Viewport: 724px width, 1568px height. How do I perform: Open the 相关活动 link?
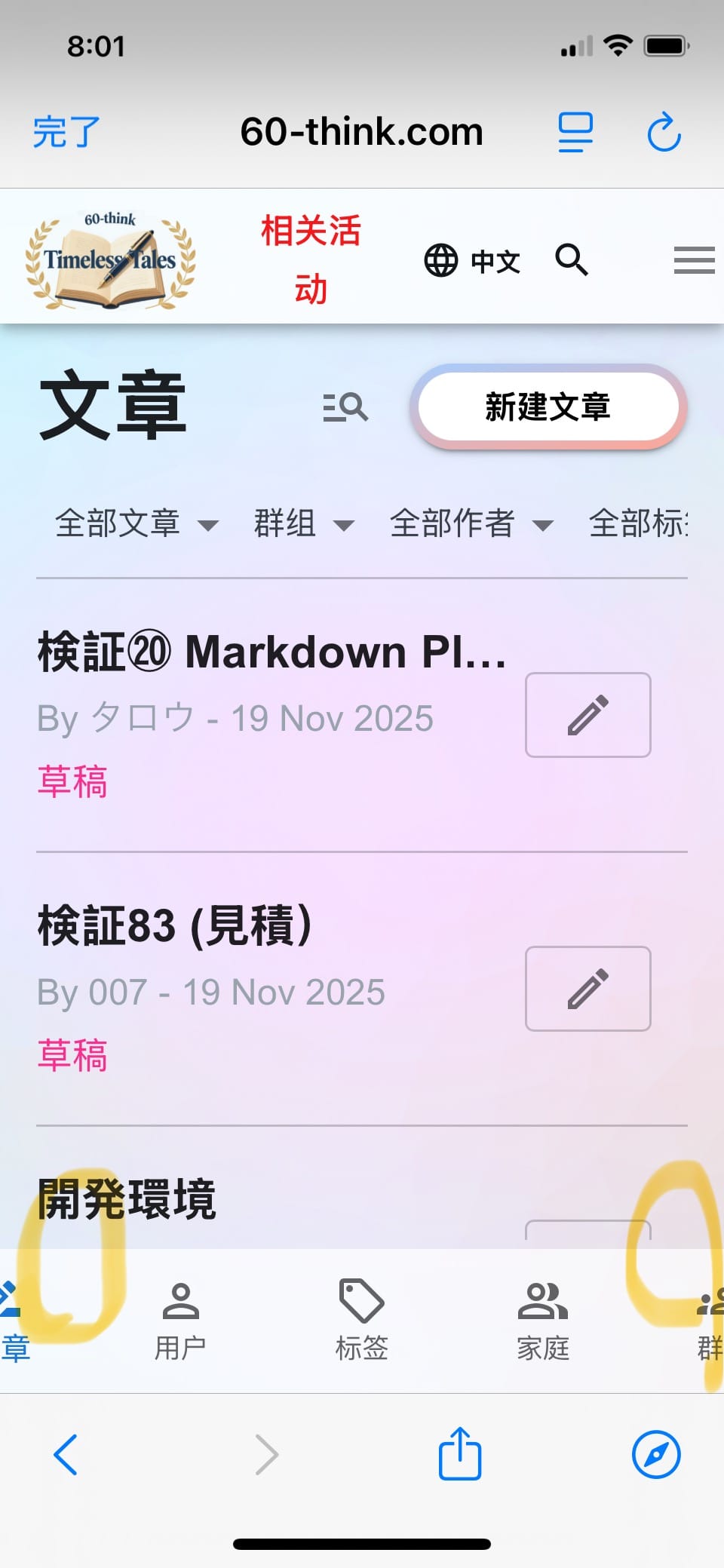pyautogui.click(x=311, y=259)
